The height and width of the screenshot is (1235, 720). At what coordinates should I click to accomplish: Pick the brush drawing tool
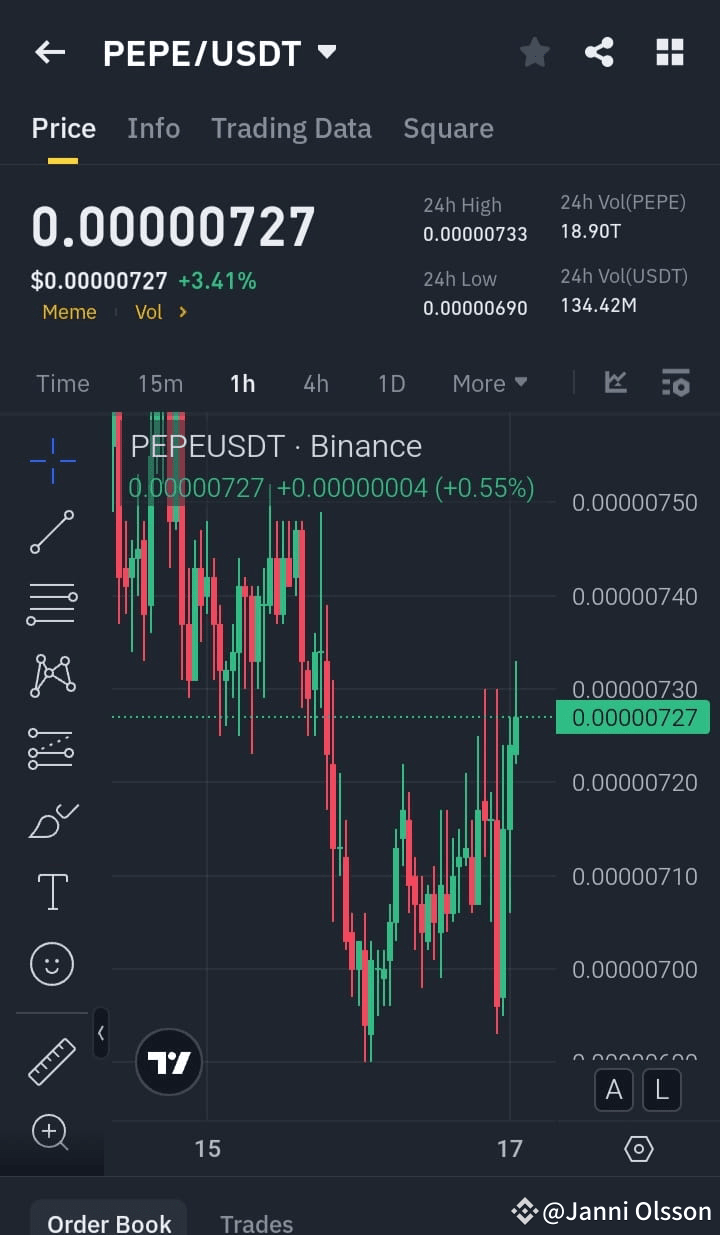pos(51,819)
